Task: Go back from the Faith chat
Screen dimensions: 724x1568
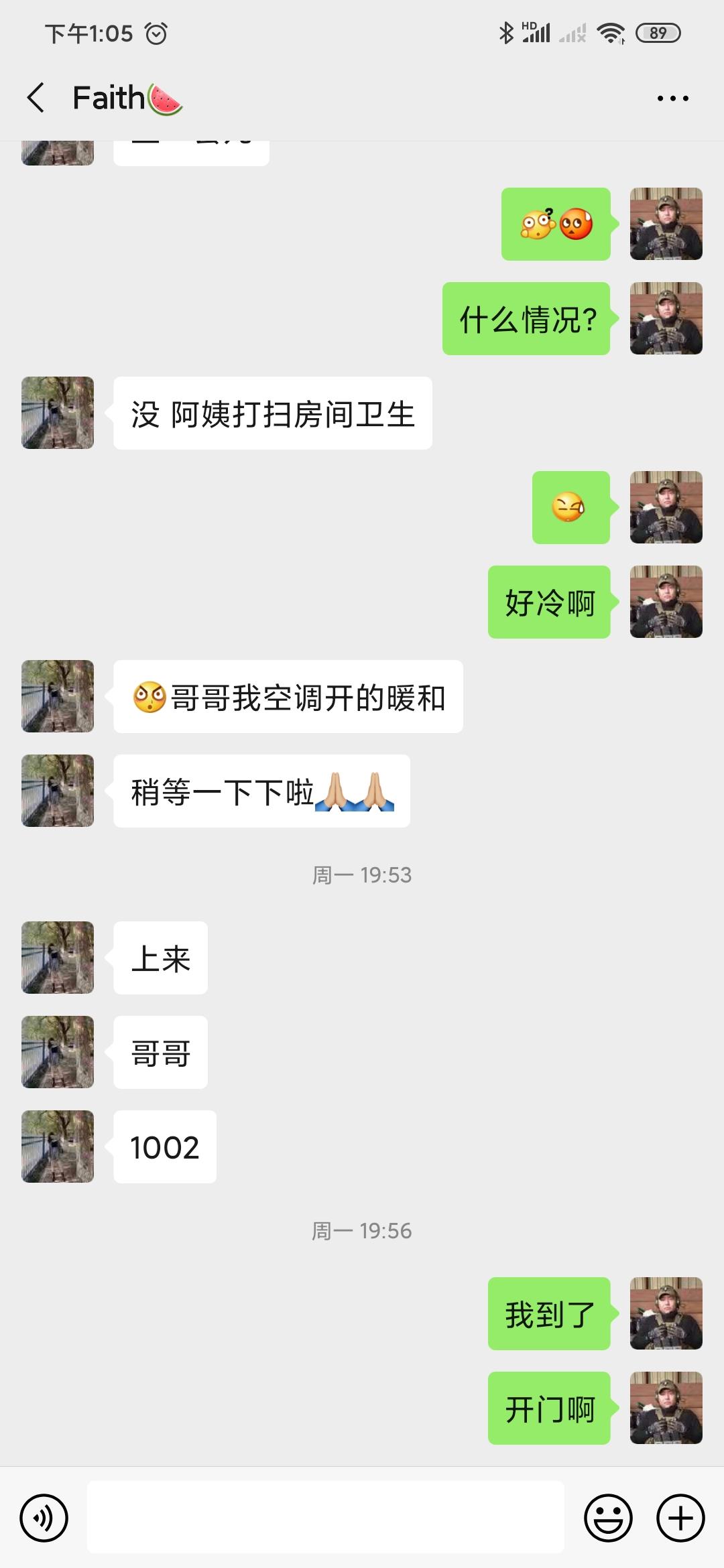Action: [36, 98]
